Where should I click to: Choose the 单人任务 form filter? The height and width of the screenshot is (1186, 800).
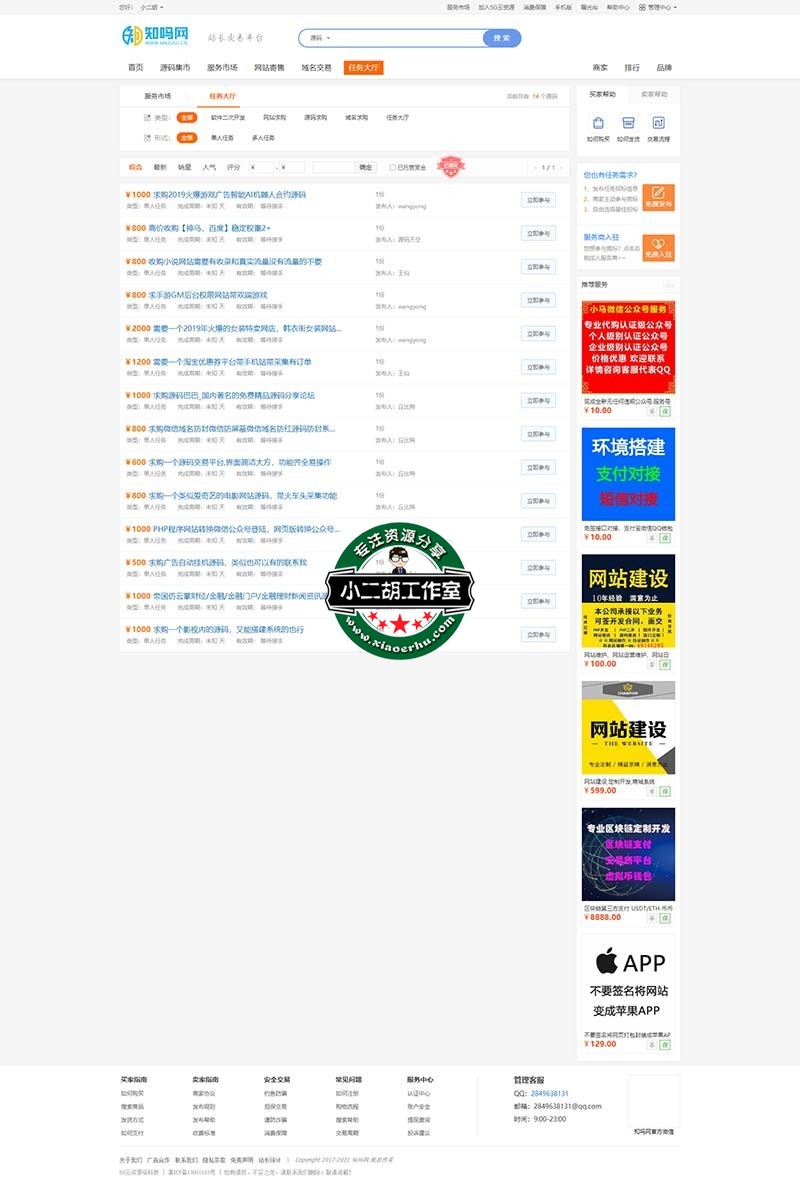point(222,138)
